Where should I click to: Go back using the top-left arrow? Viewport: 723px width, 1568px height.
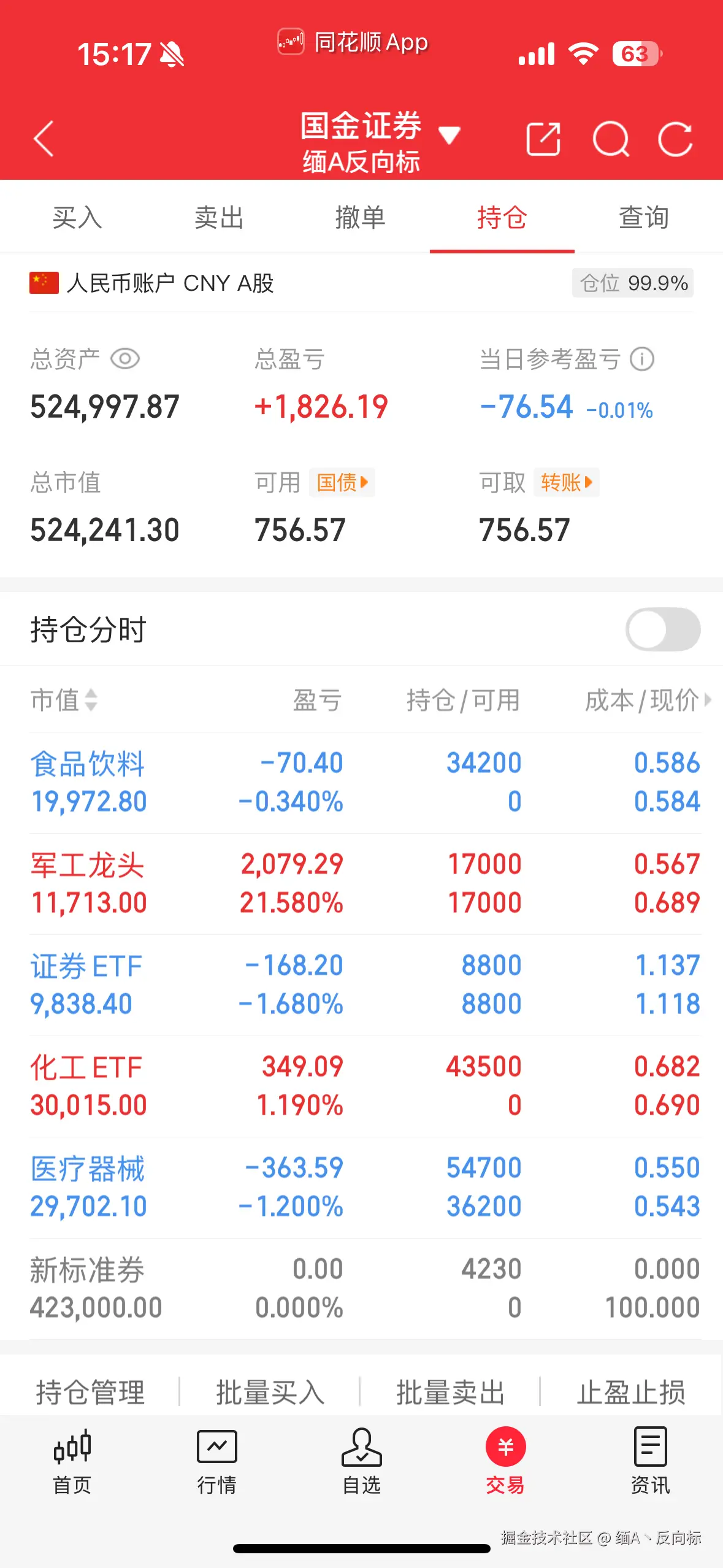(44, 139)
